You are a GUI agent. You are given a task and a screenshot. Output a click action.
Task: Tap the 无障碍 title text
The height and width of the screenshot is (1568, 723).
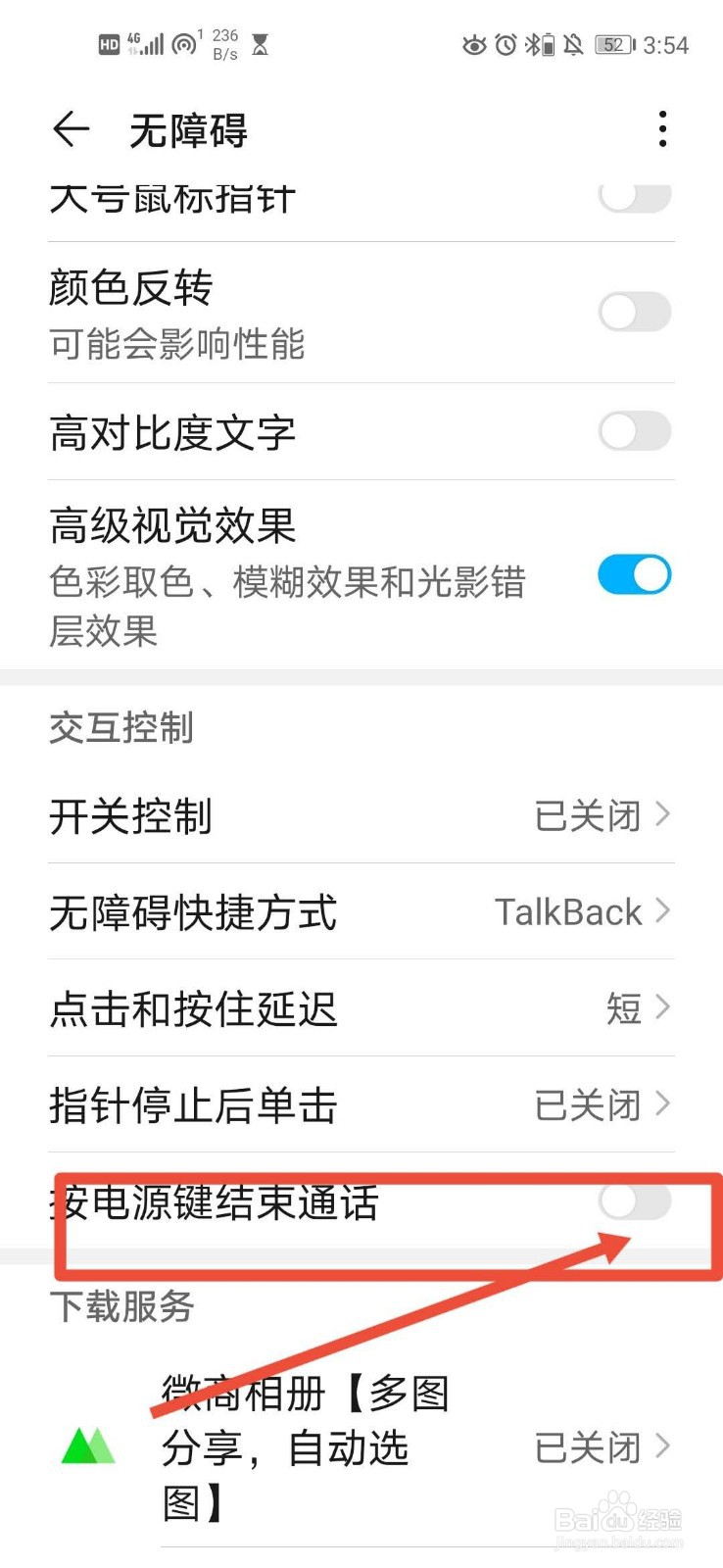point(189,129)
